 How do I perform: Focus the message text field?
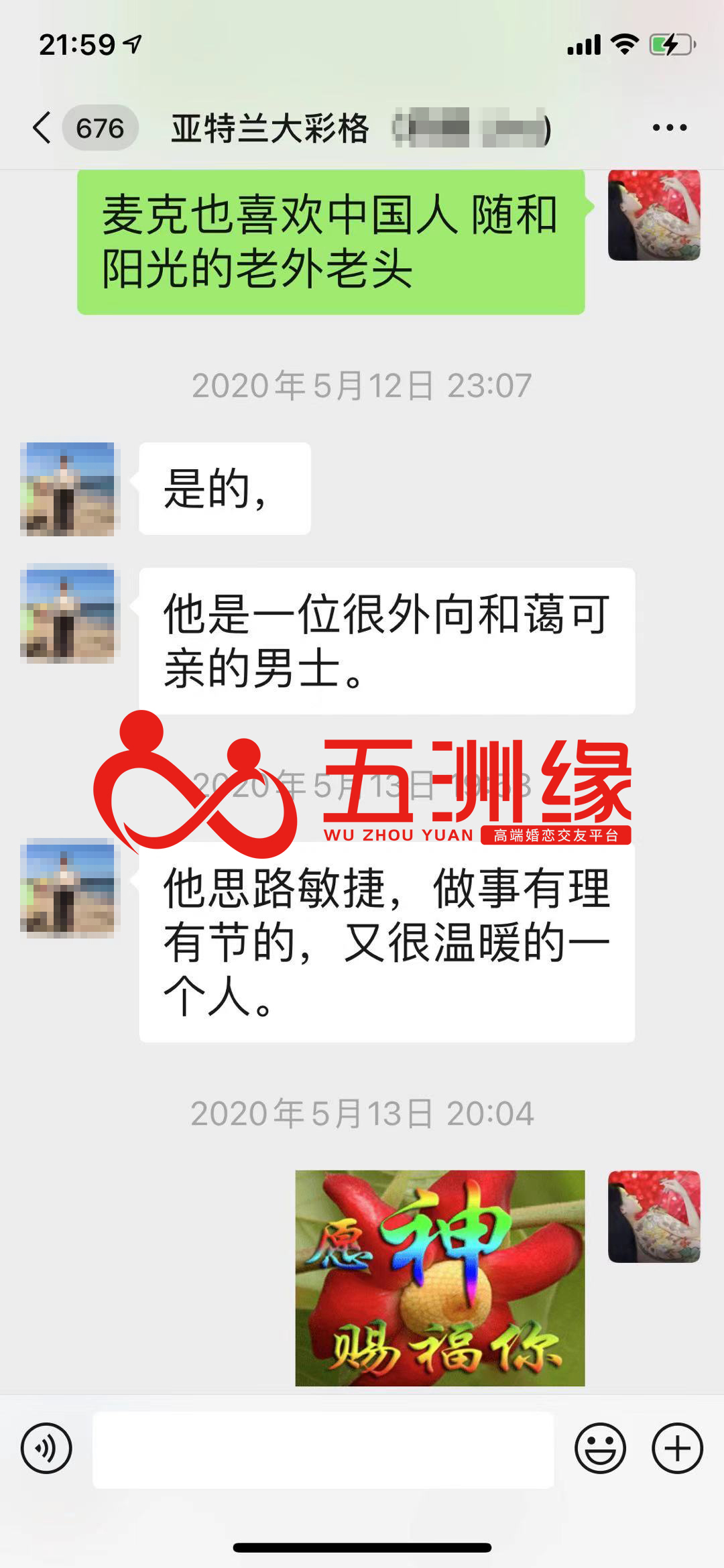(323, 1449)
